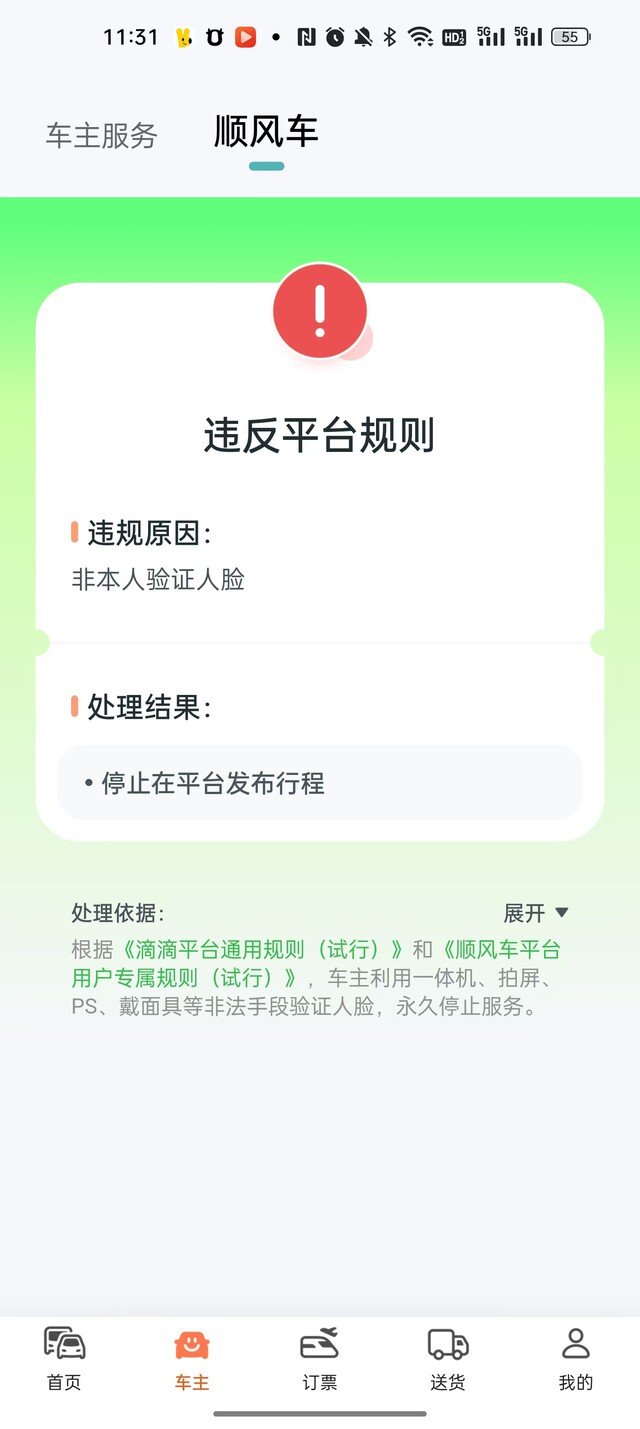640x1429 pixels.
Task: Select the 顺风车 tab
Action: click(266, 132)
